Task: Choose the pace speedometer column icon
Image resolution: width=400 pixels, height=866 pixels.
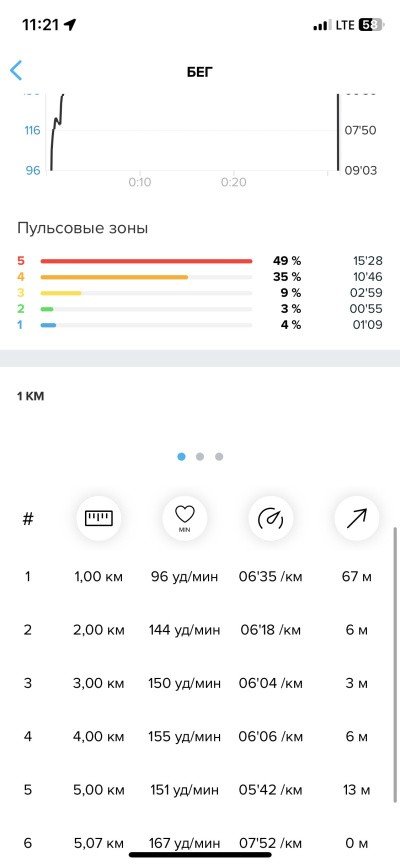Action: [271, 518]
